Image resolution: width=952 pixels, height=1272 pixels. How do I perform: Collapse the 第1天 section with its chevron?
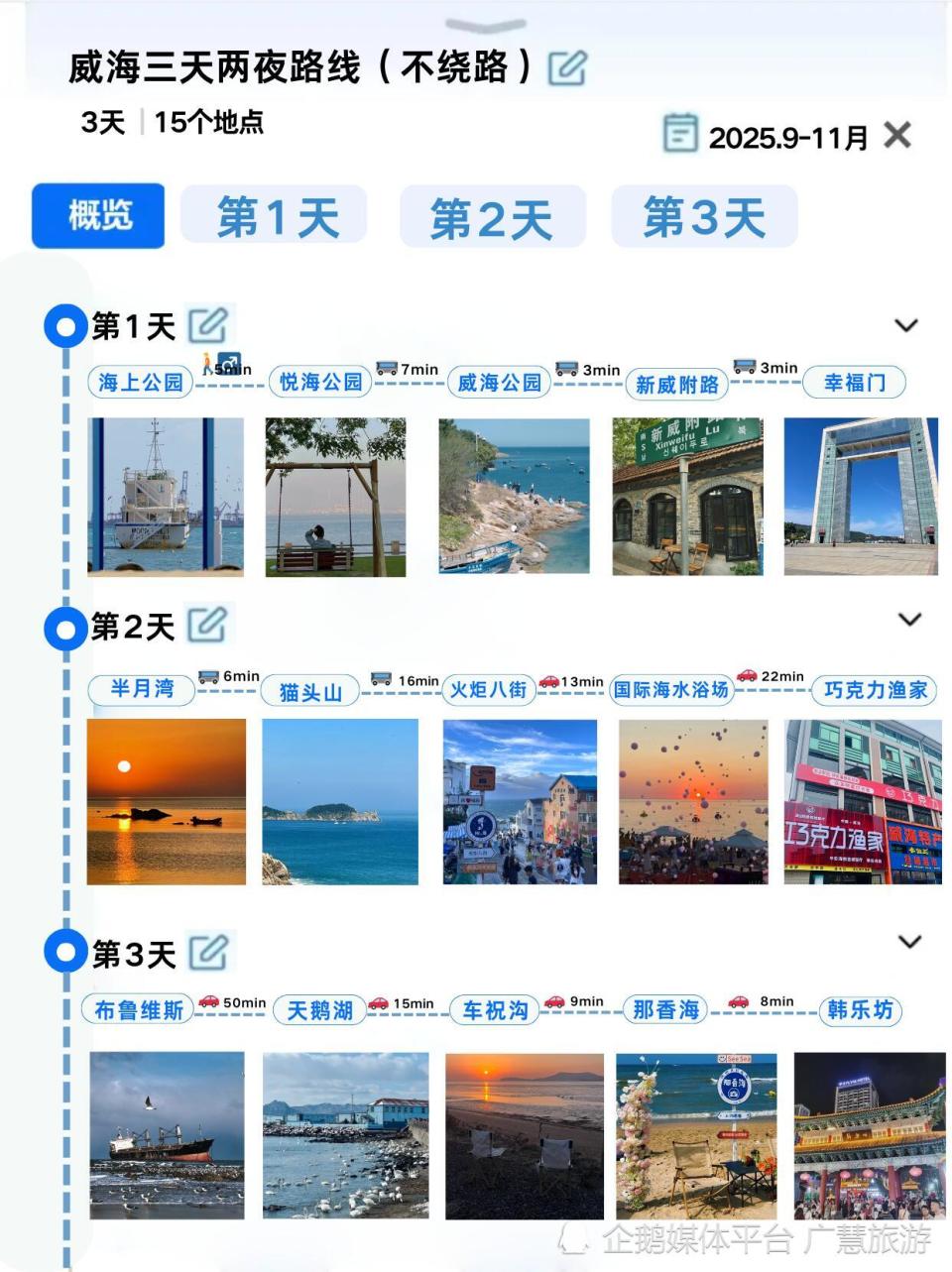click(906, 324)
